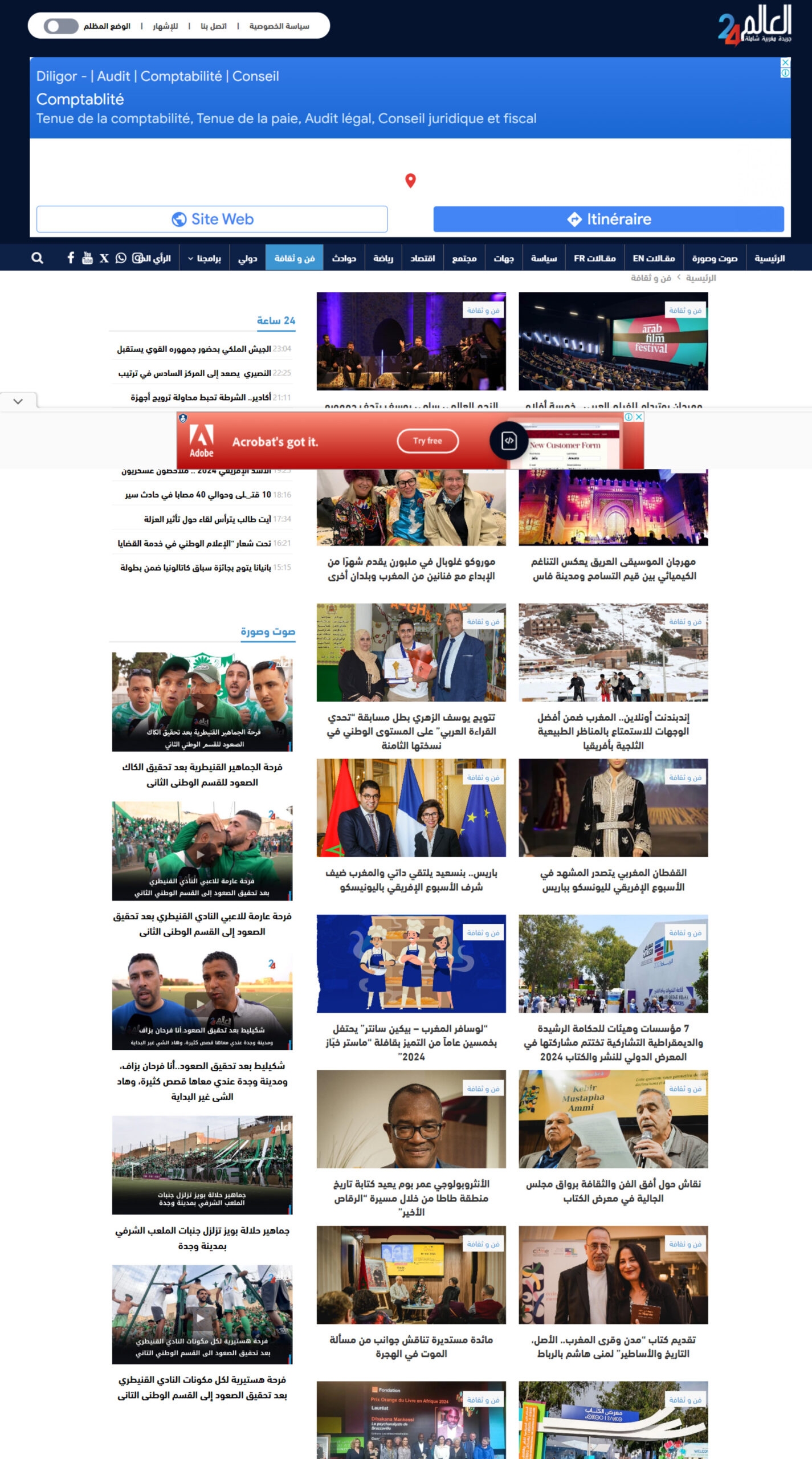Expand the برامجنا dropdown menu
The image size is (812, 1459).
point(204,258)
